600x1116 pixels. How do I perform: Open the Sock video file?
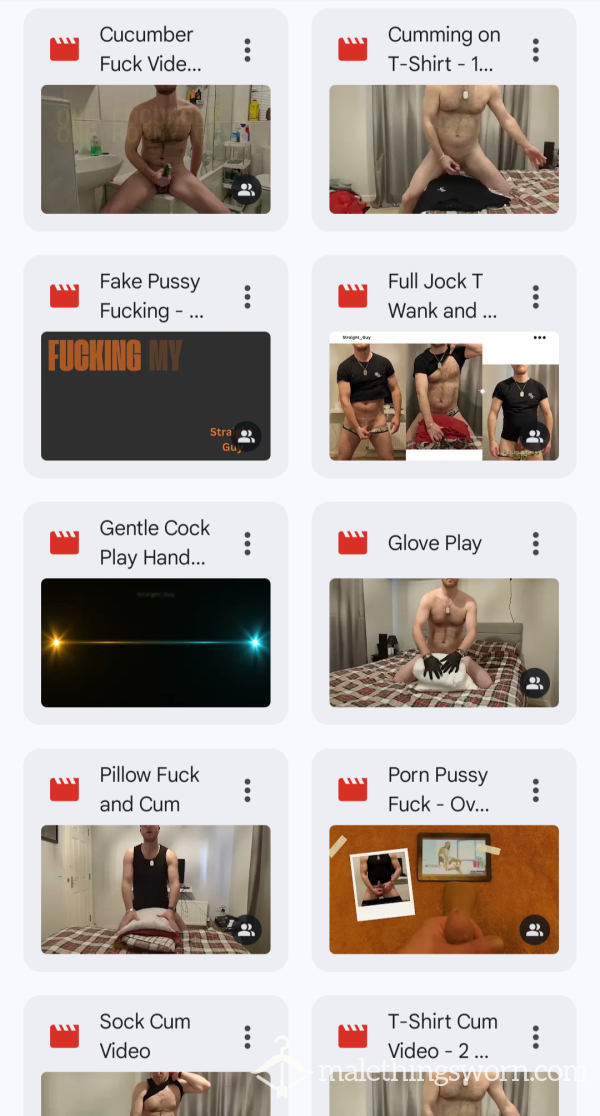pos(156,1056)
